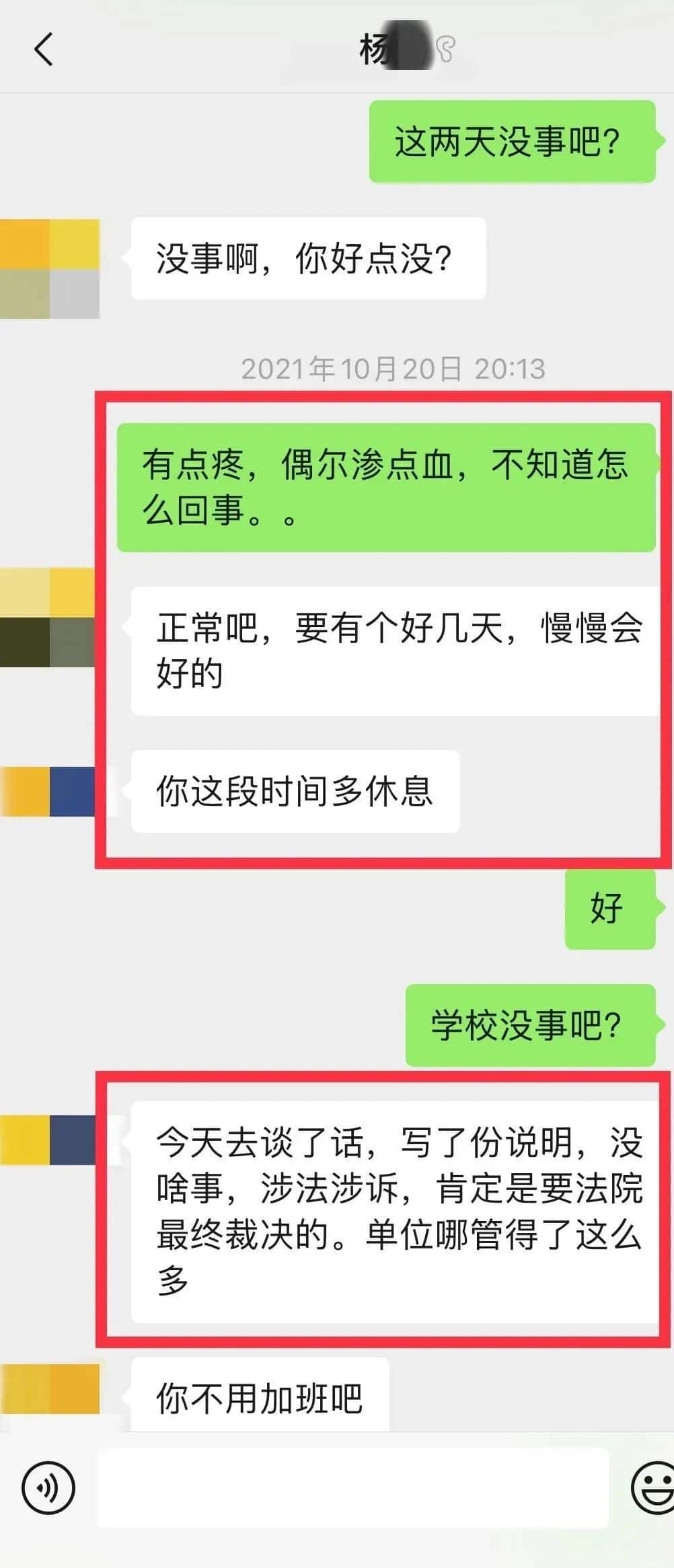Tap the message text field
The height and width of the screenshot is (1568, 674).
pyautogui.click(x=353, y=1487)
